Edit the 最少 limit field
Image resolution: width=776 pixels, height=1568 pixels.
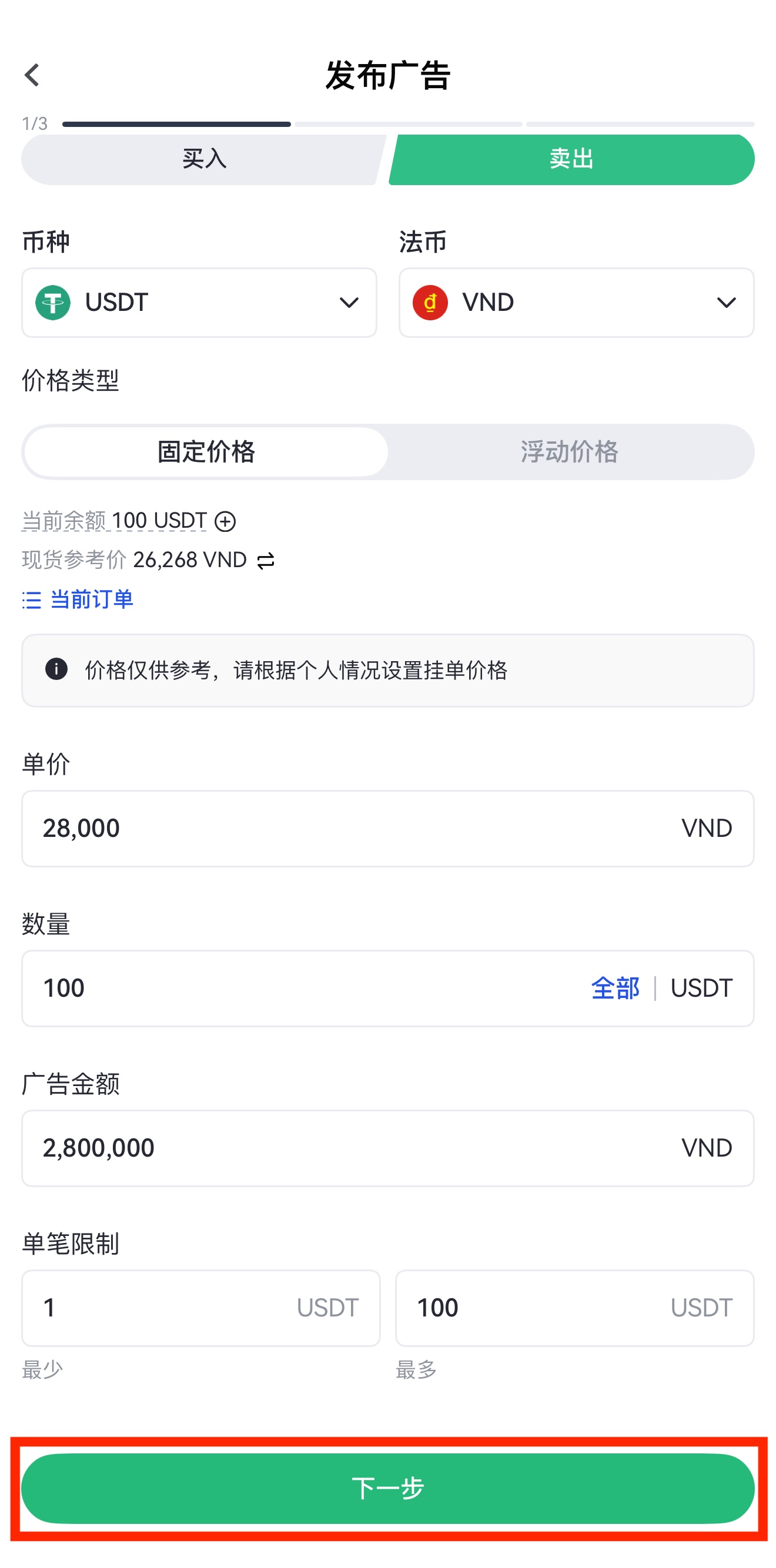coord(165,1308)
